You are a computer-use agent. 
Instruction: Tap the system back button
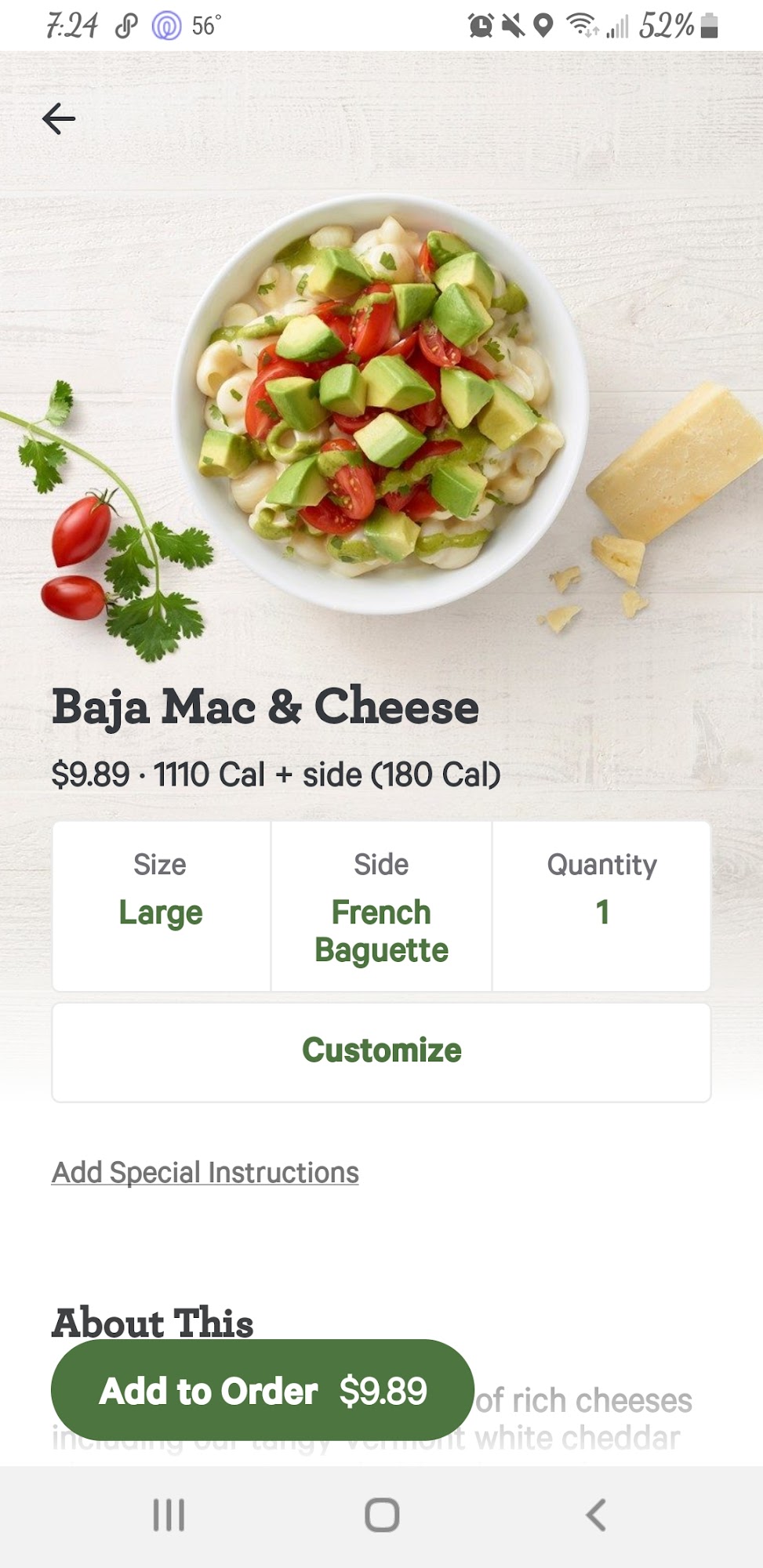[x=596, y=1515]
